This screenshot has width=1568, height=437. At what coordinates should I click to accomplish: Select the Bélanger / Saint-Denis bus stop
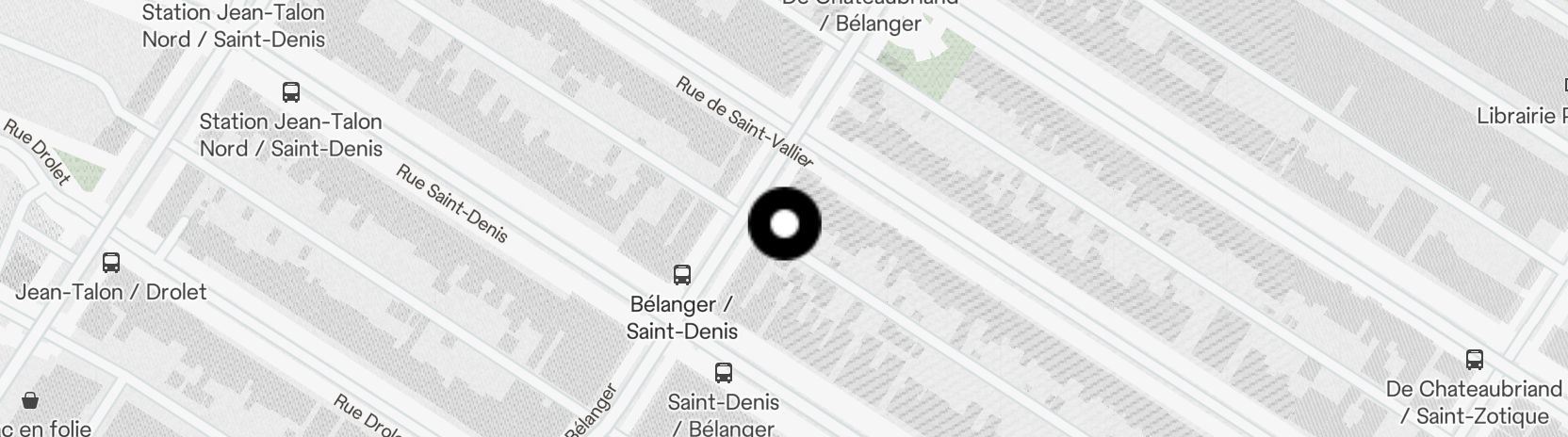[682, 275]
